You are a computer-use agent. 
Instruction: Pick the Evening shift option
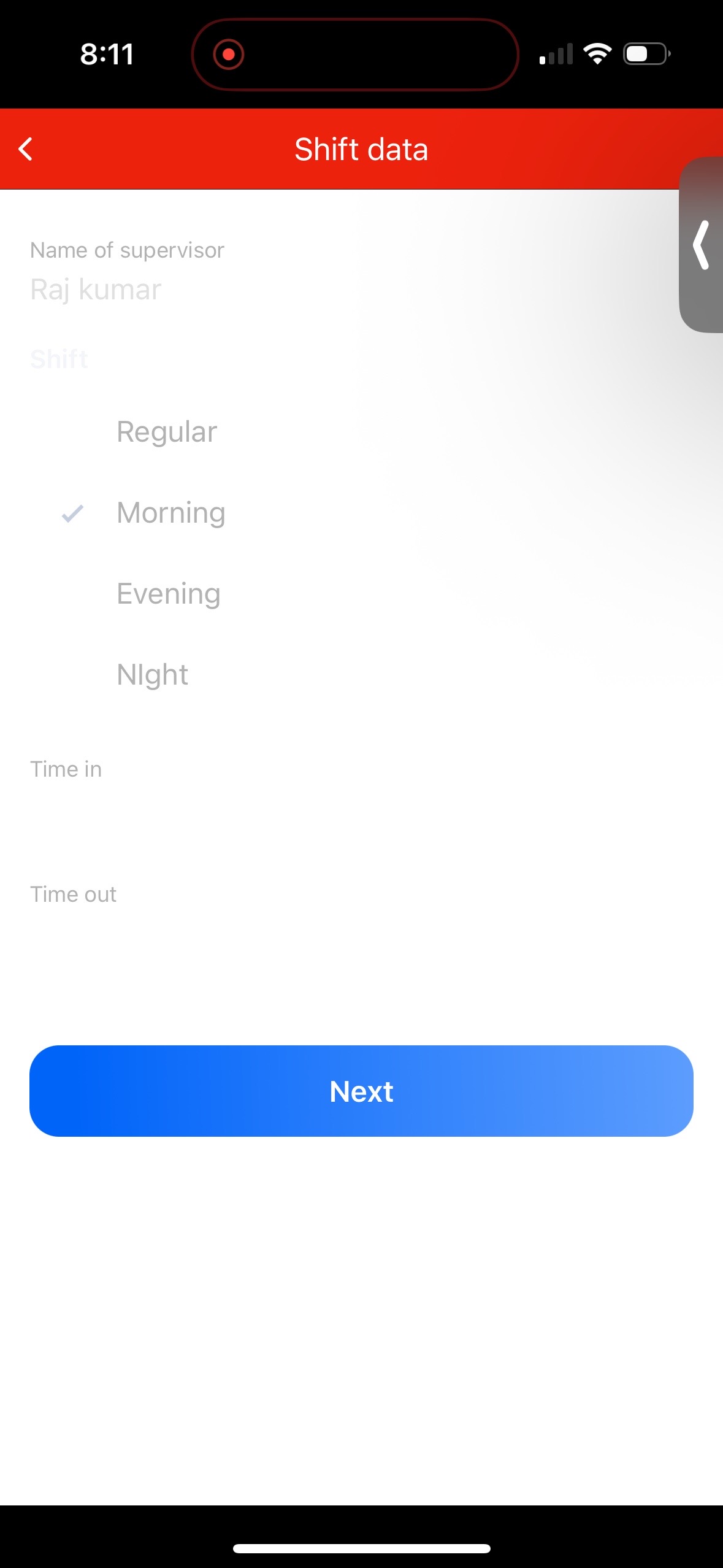click(168, 594)
